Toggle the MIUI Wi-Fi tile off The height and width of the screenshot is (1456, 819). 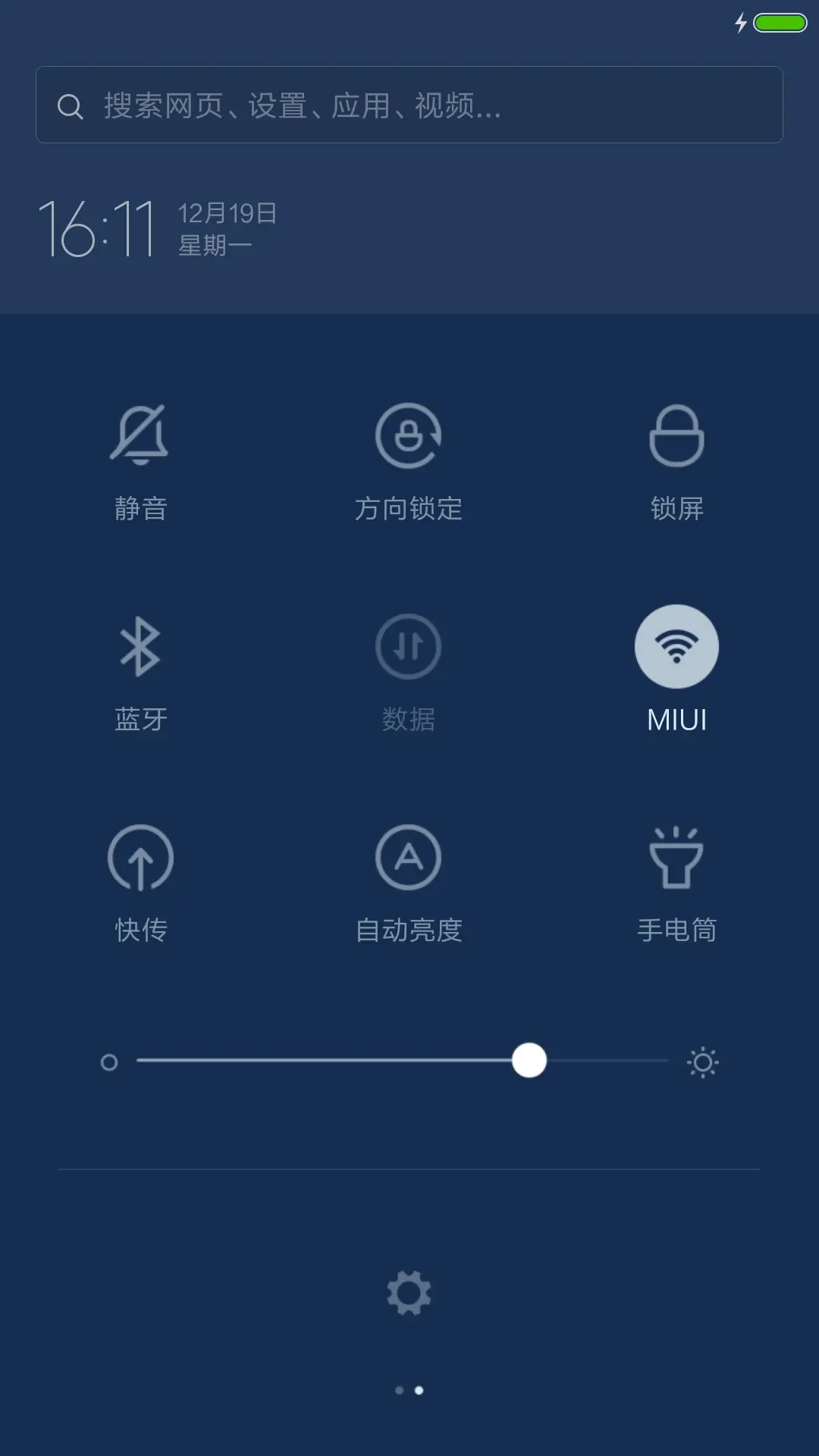[x=677, y=648]
